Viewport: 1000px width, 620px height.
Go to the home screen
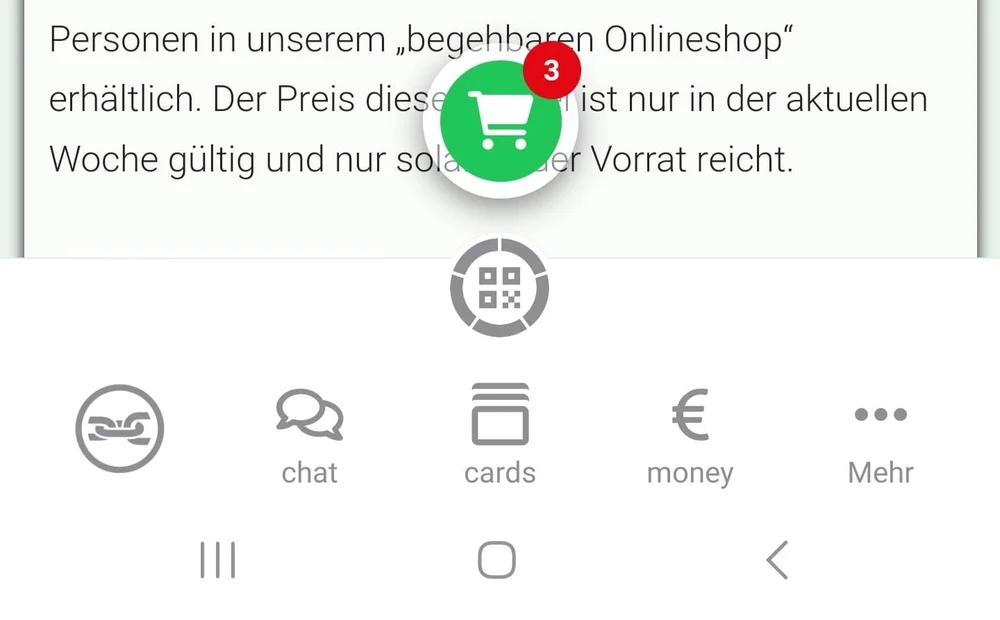(497, 560)
